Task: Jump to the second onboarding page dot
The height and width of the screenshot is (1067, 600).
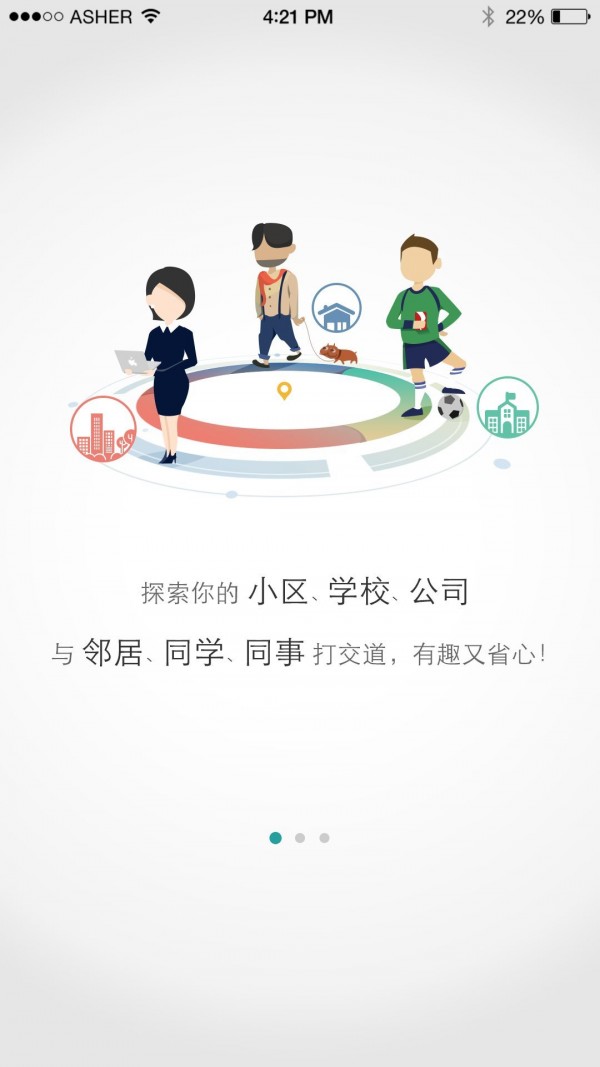Action: point(300,838)
